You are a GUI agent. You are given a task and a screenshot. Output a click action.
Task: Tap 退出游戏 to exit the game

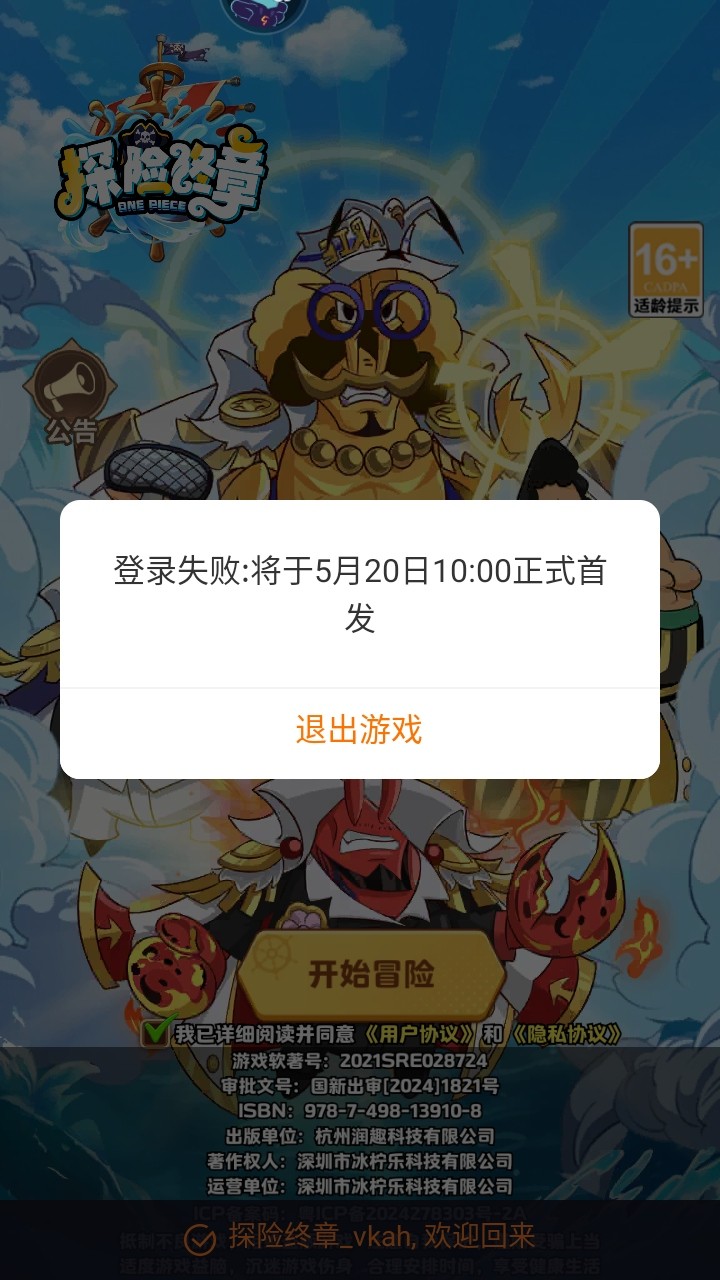[x=359, y=730]
